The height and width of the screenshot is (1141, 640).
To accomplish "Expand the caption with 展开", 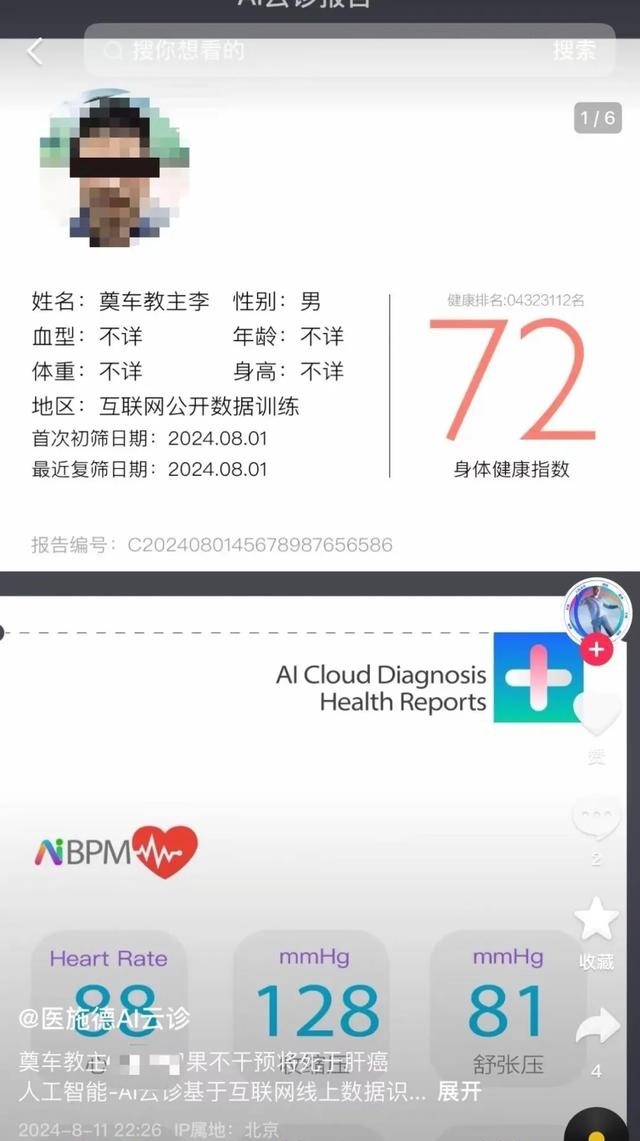I will pos(460,1091).
